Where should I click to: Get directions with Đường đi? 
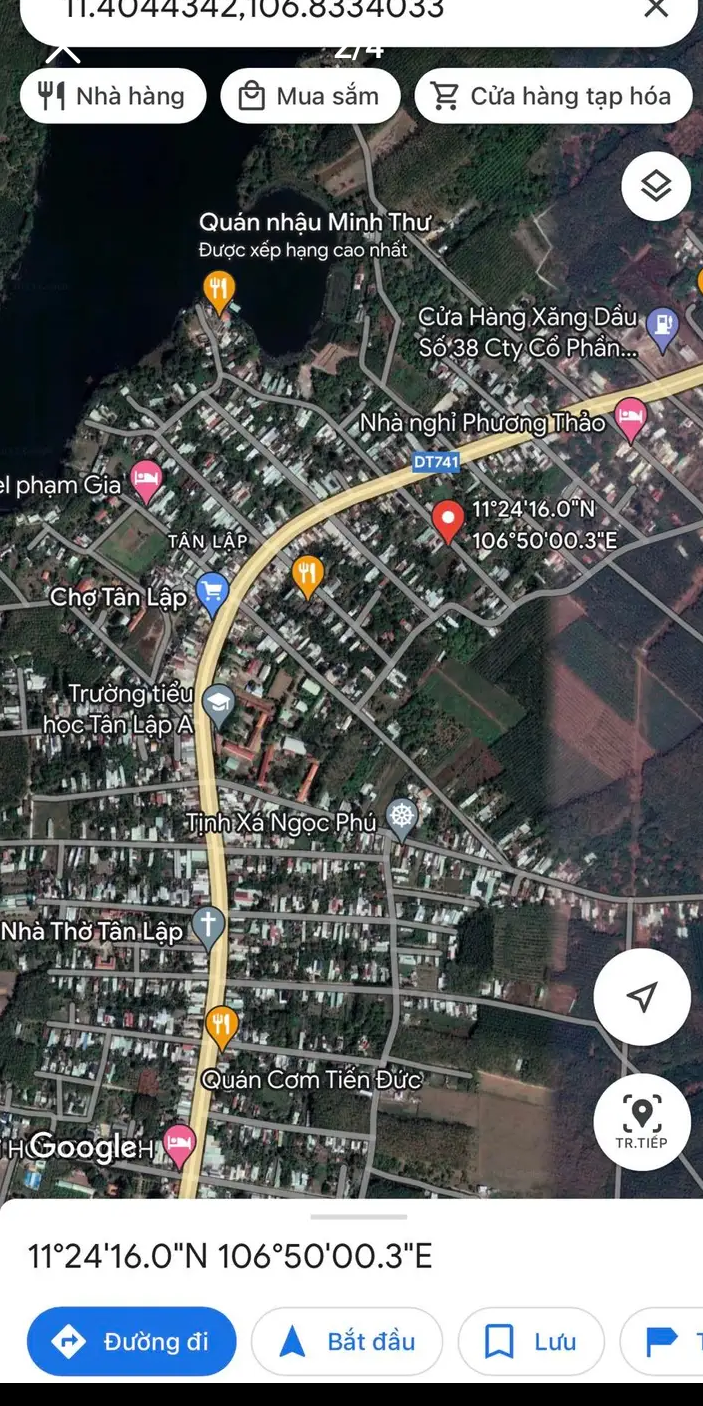[131, 1341]
